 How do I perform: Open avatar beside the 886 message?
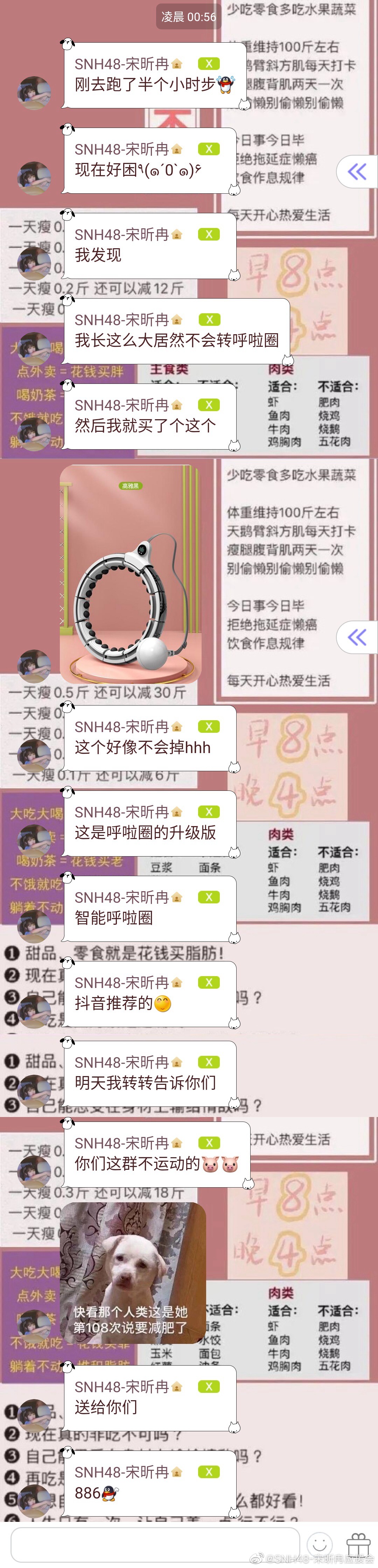click(34, 1498)
